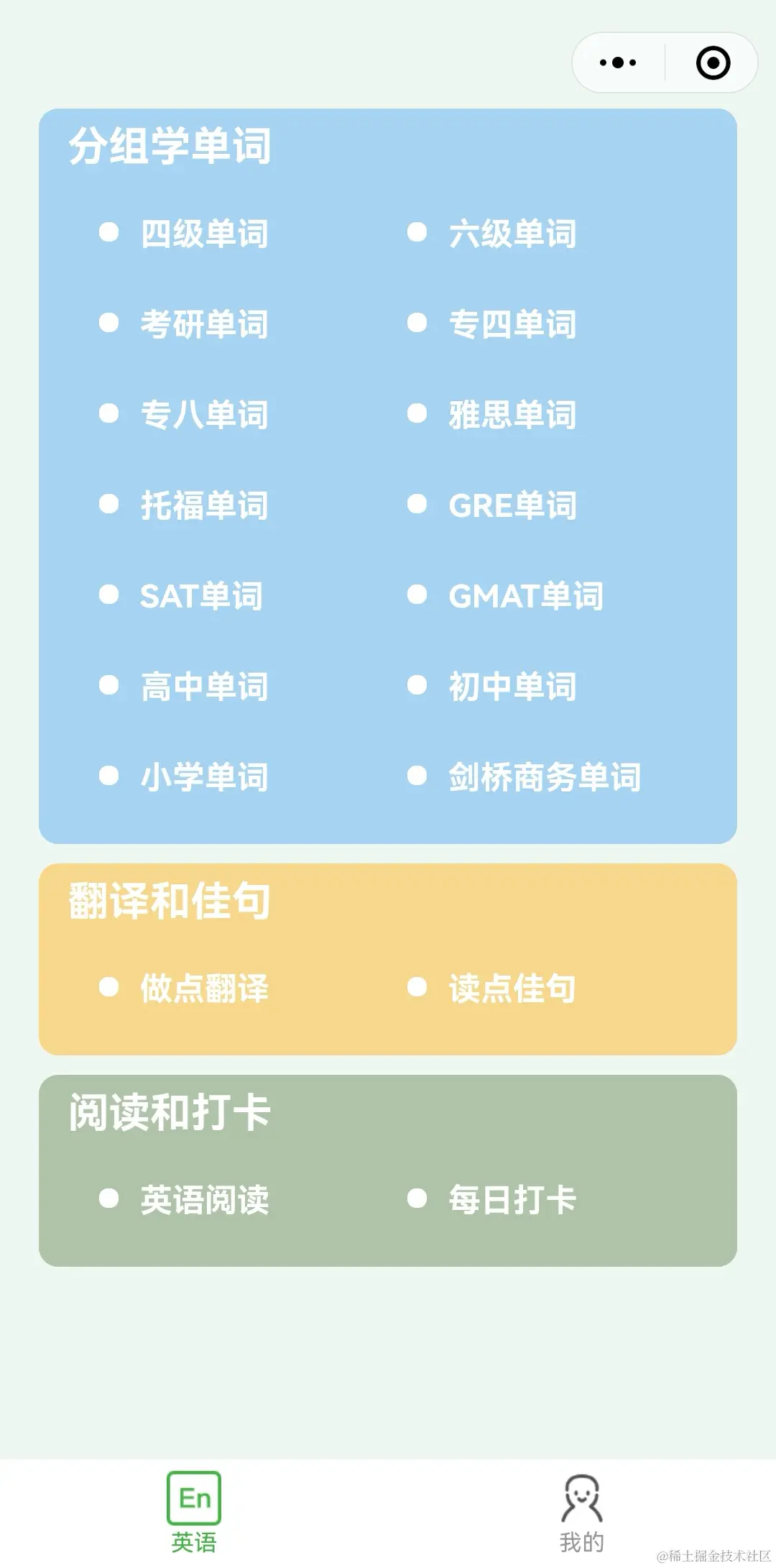776x1568 pixels.
Task: Open 四级单词 word list
Action: (x=204, y=234)
